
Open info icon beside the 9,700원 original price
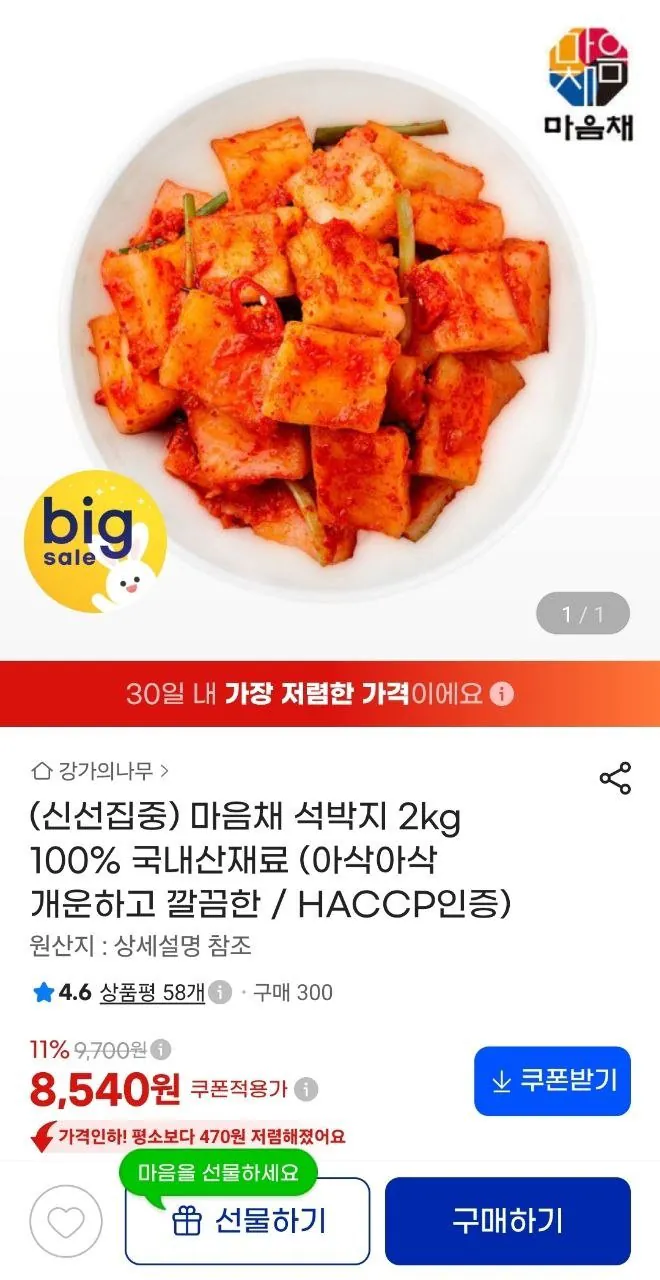coord(161,1050)
